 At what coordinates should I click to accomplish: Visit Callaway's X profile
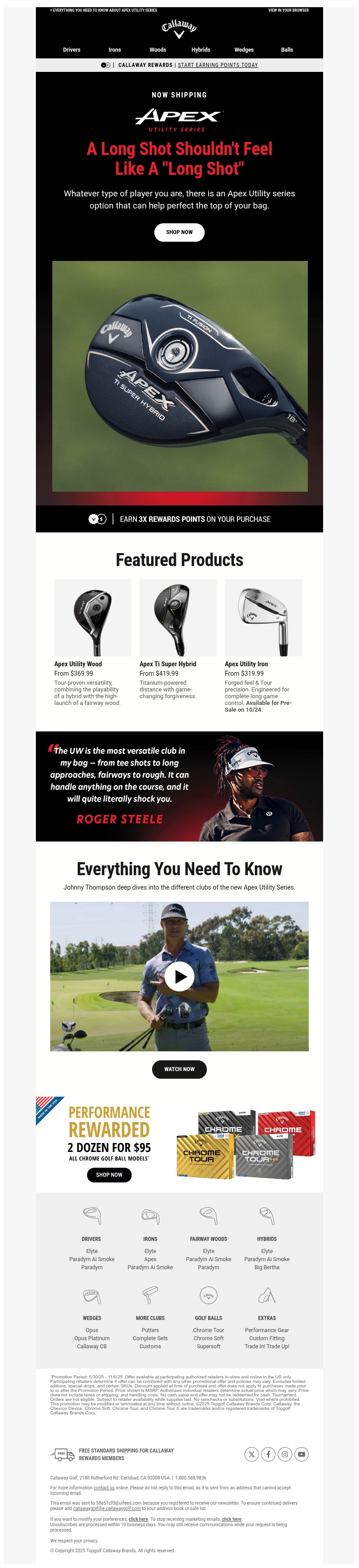251,1454
